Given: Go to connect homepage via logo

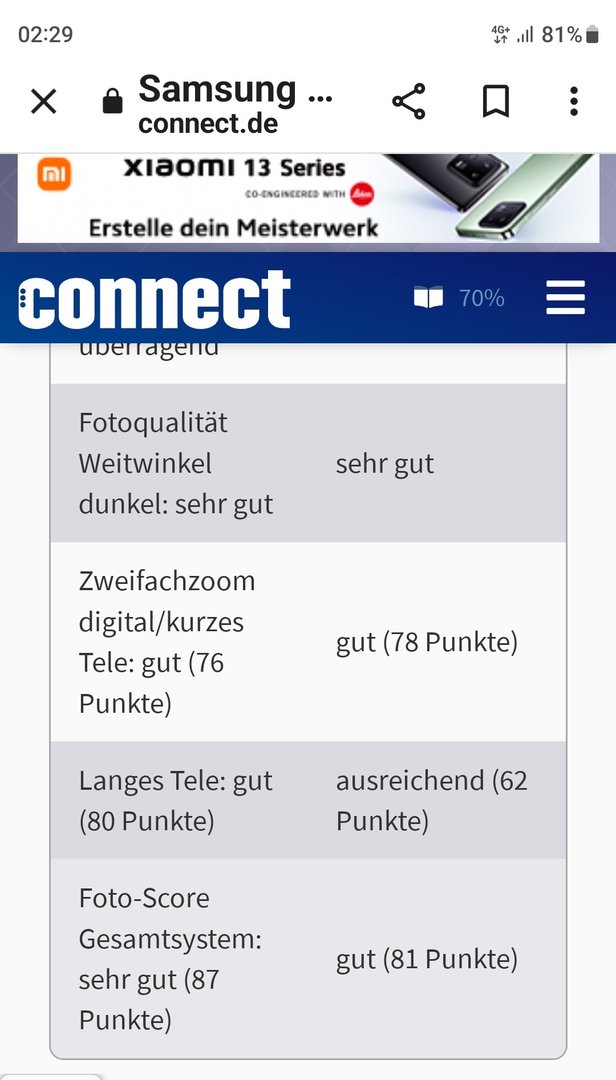Looking at the screenshot, I should coord(155,299).
